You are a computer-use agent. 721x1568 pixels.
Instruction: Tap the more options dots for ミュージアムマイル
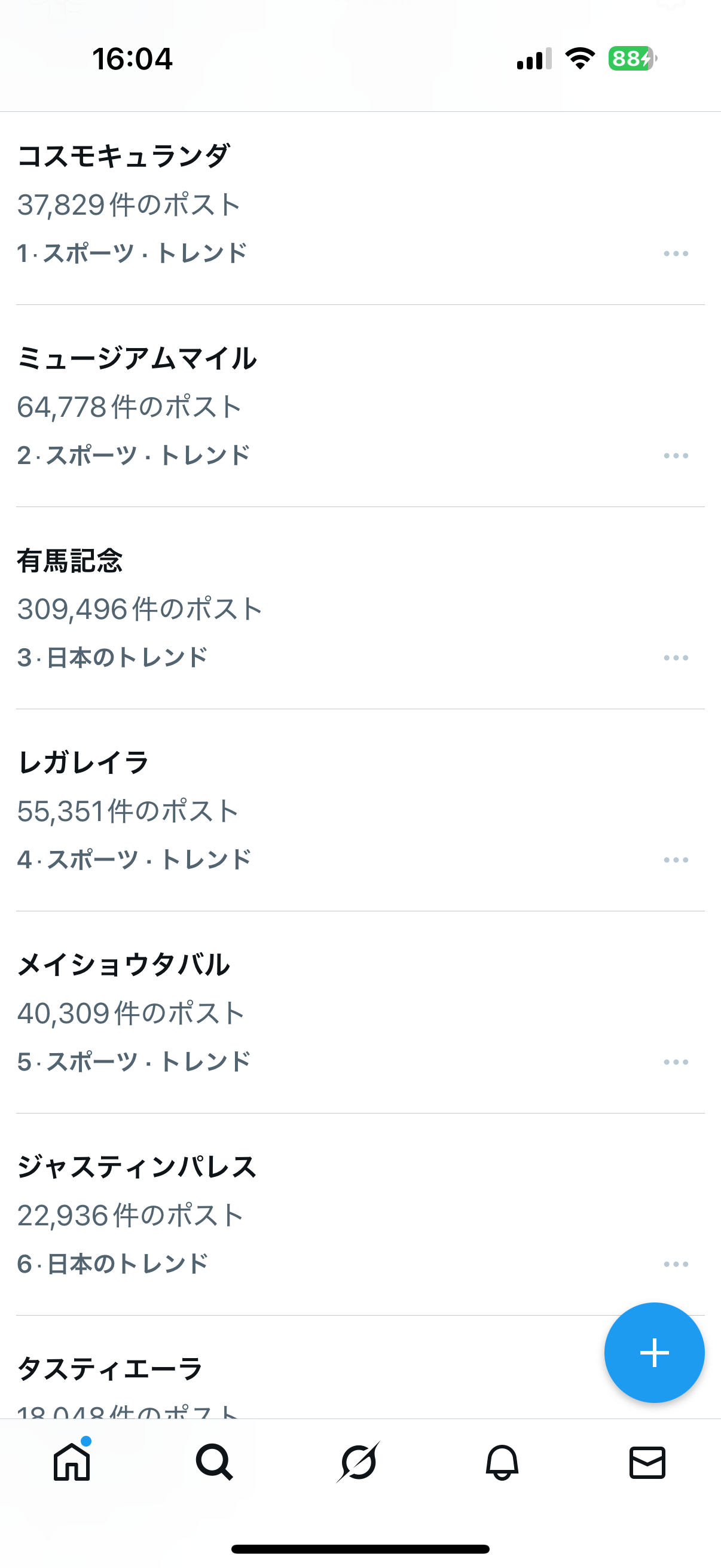pyautogui.click(x=676, y=455)
